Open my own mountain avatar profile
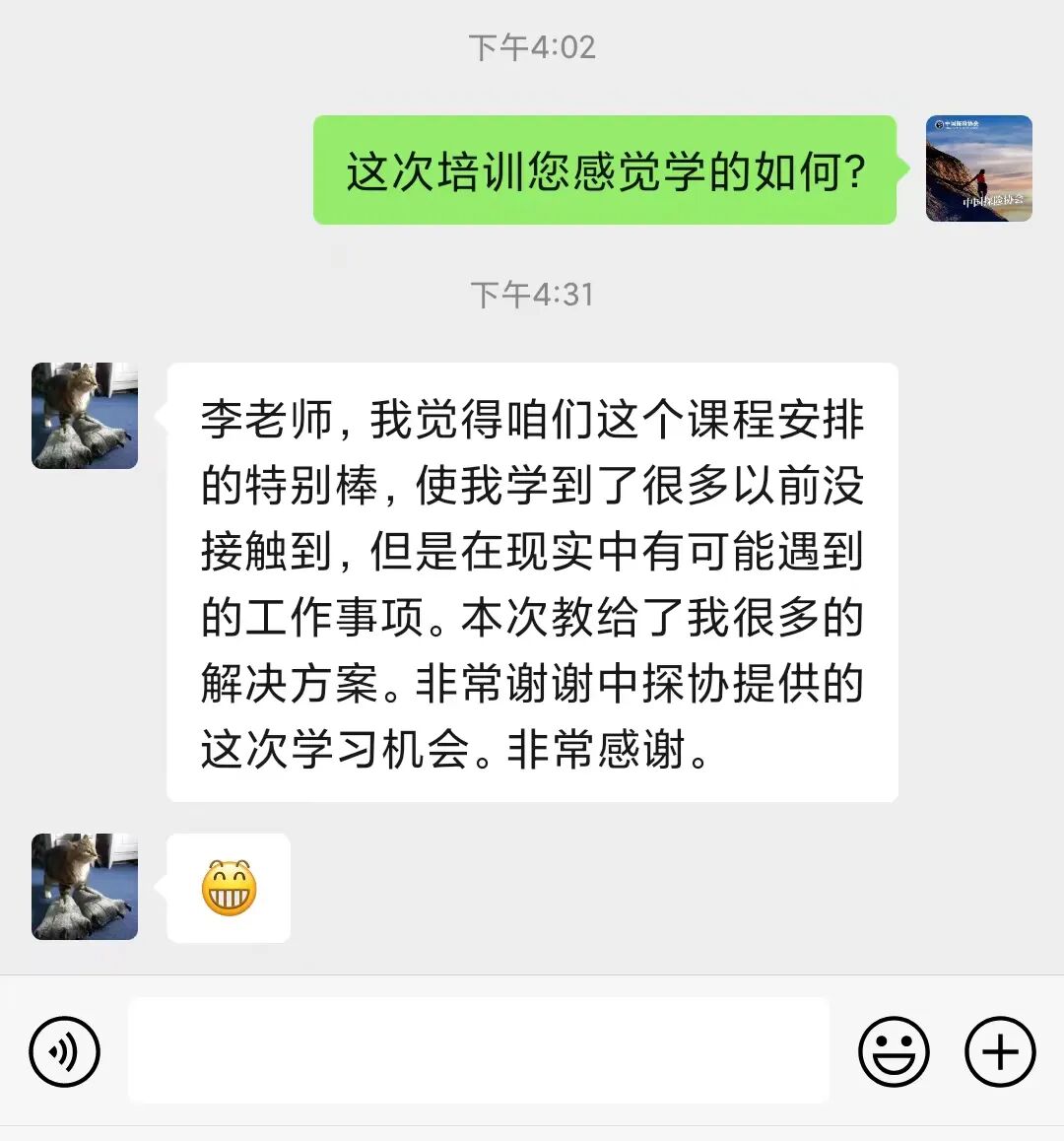 point(978,168)
